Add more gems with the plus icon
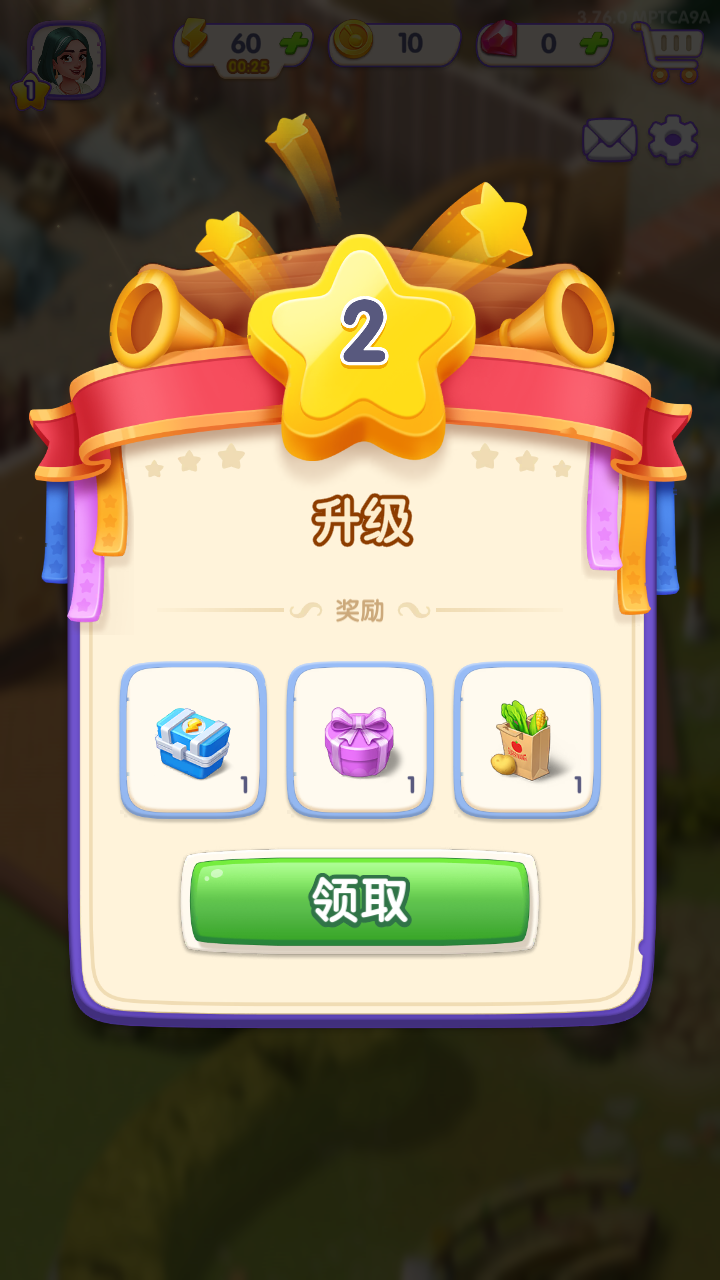 594,43
